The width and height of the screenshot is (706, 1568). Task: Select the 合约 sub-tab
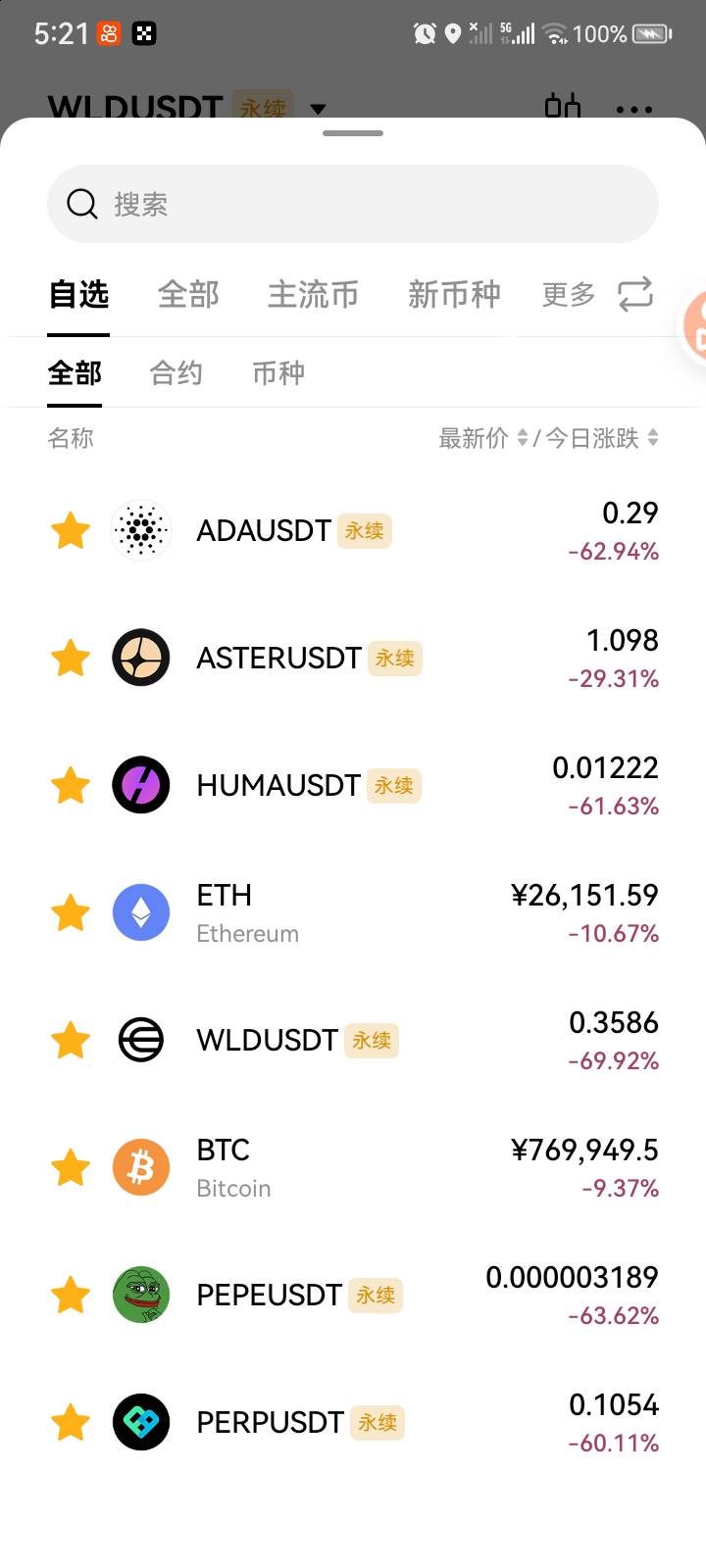pos(176,373)
